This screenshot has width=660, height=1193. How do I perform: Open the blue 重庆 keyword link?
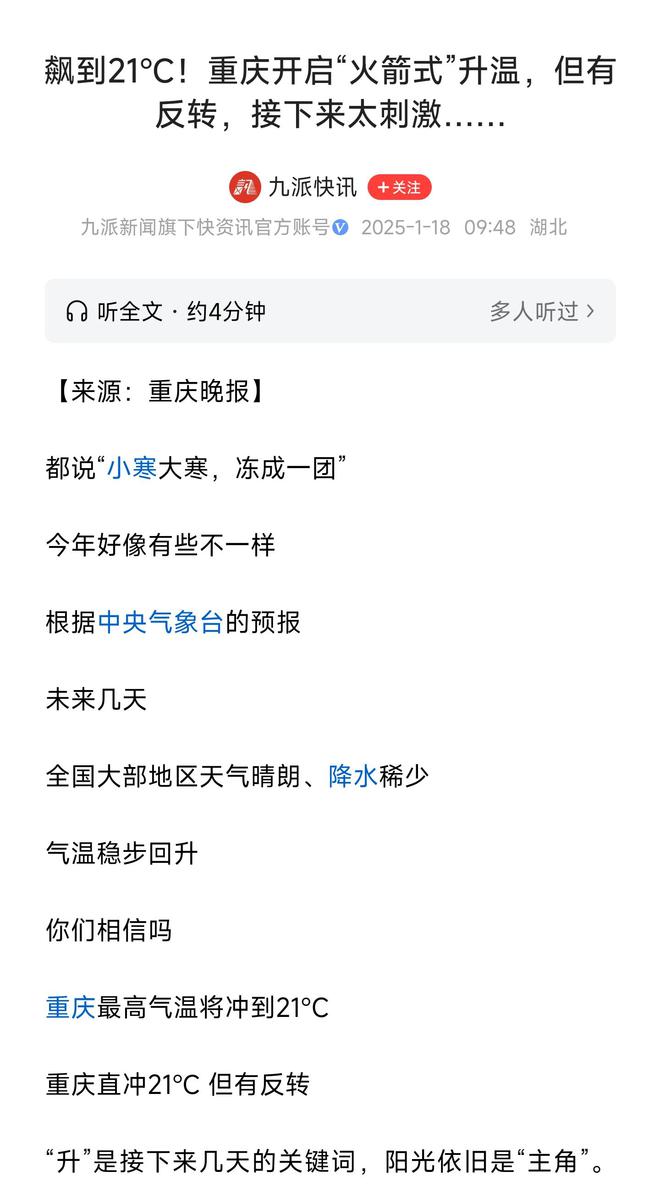[71, 1007]
